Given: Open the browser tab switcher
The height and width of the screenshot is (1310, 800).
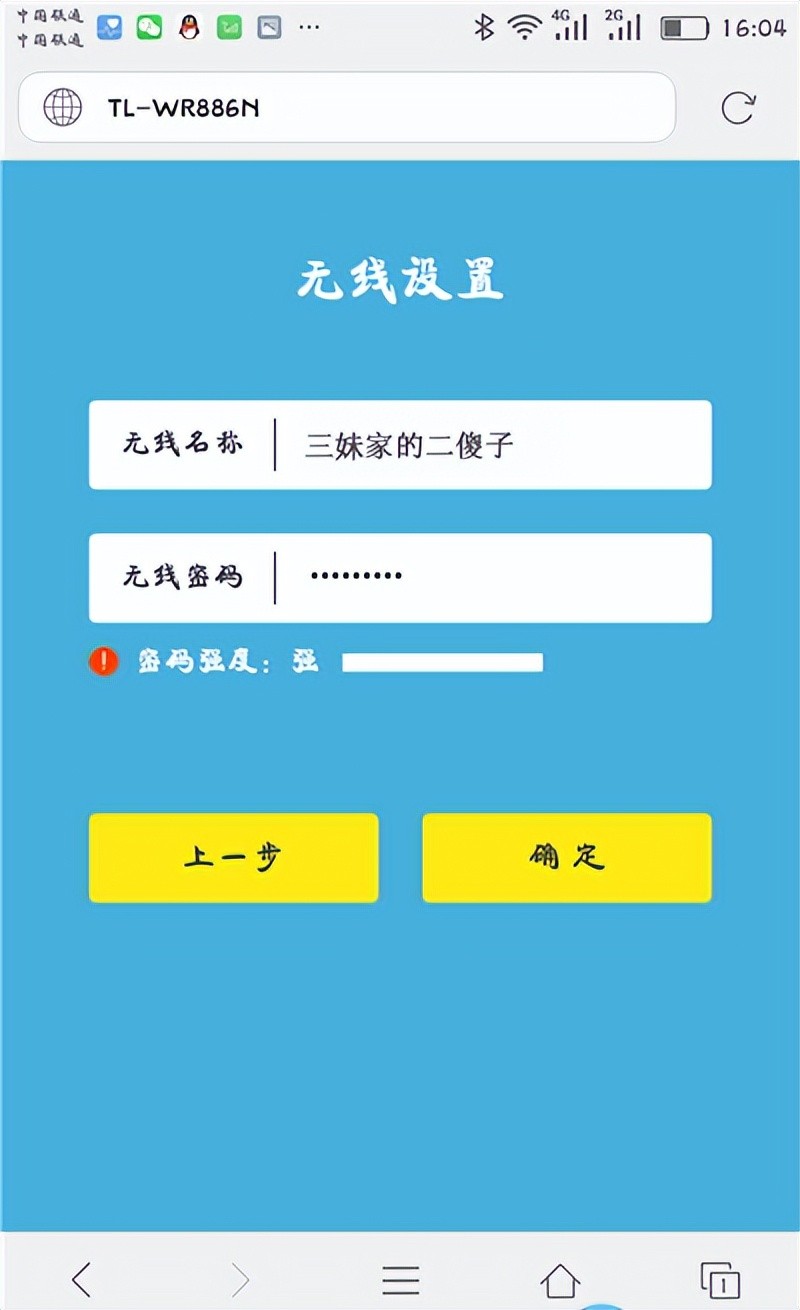Looking at the screenshot, I should (720, 1279).
